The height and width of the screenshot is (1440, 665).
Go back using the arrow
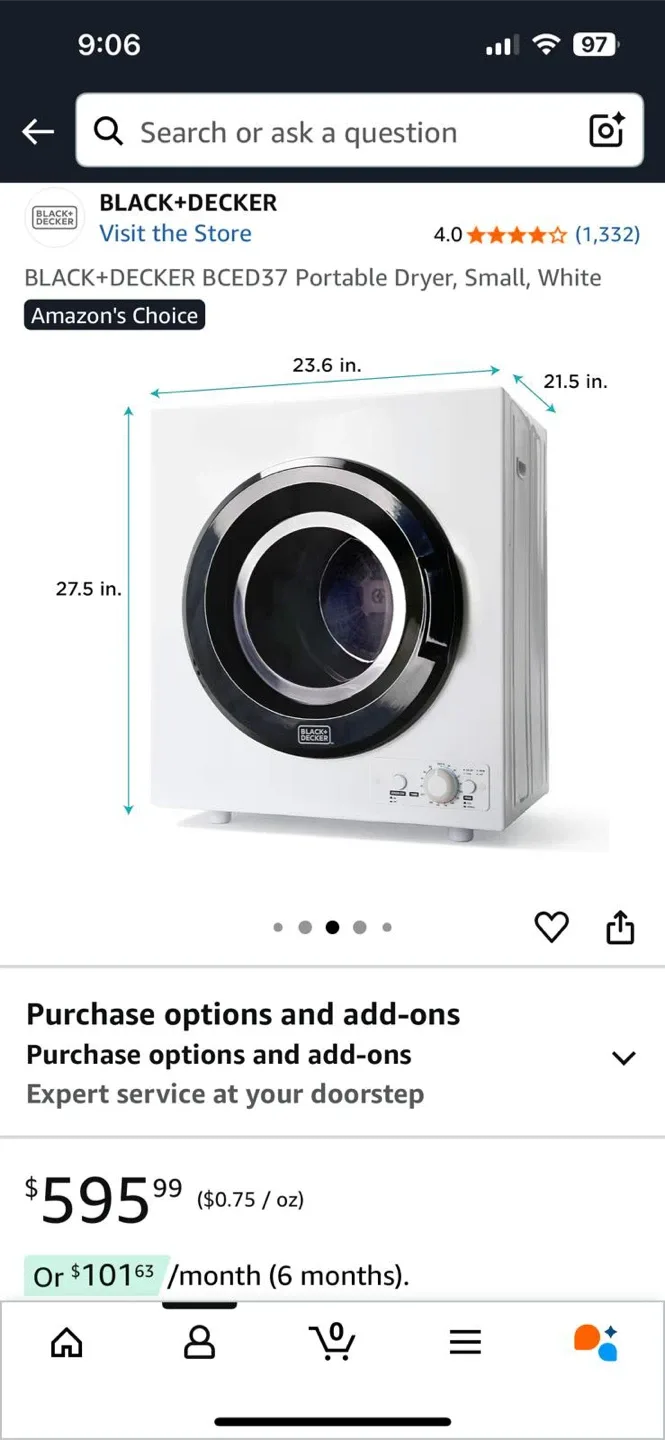click(x=38, y=132)
